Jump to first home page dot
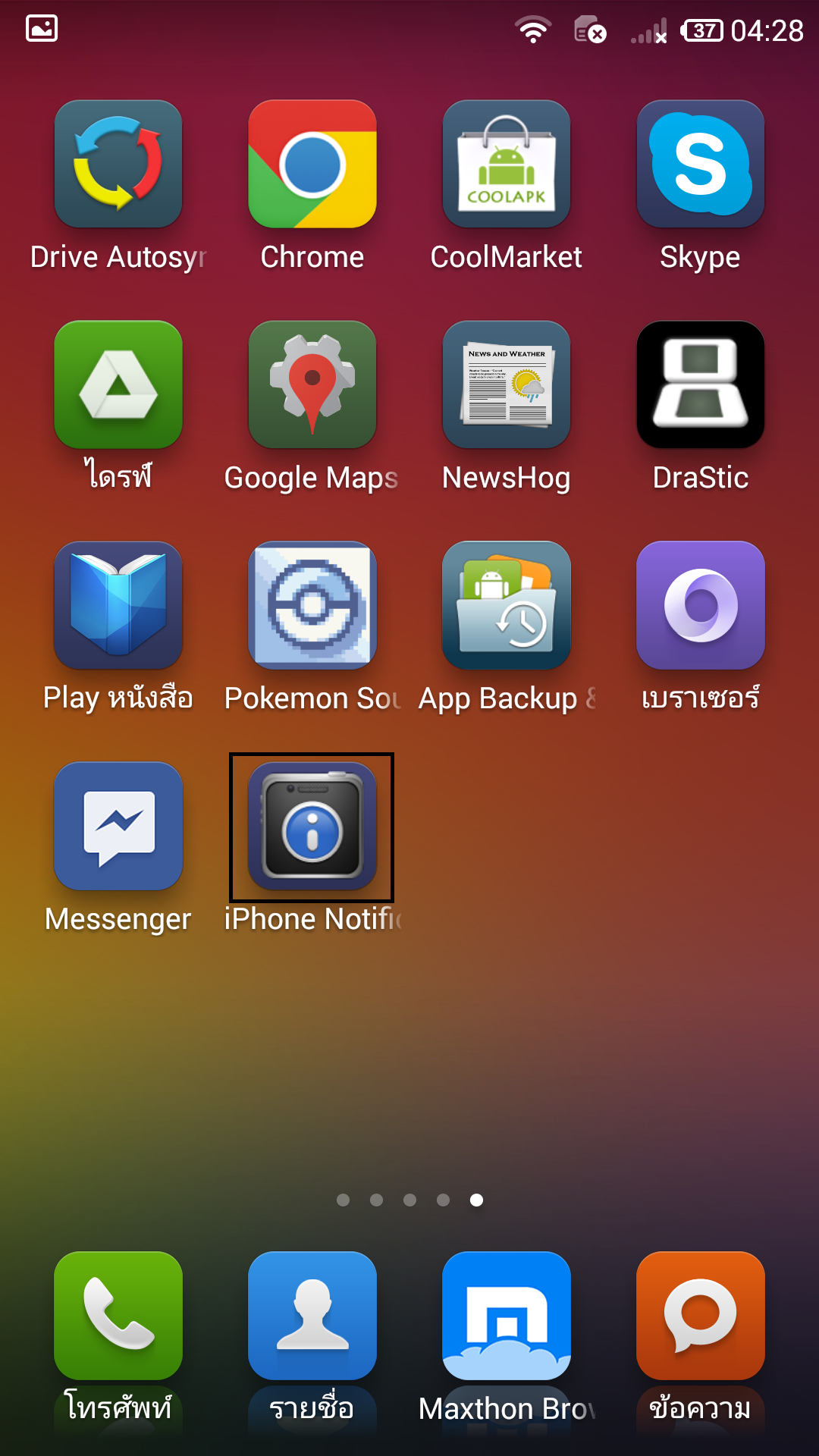819x1456 pixels. [x=343, y=1200]
